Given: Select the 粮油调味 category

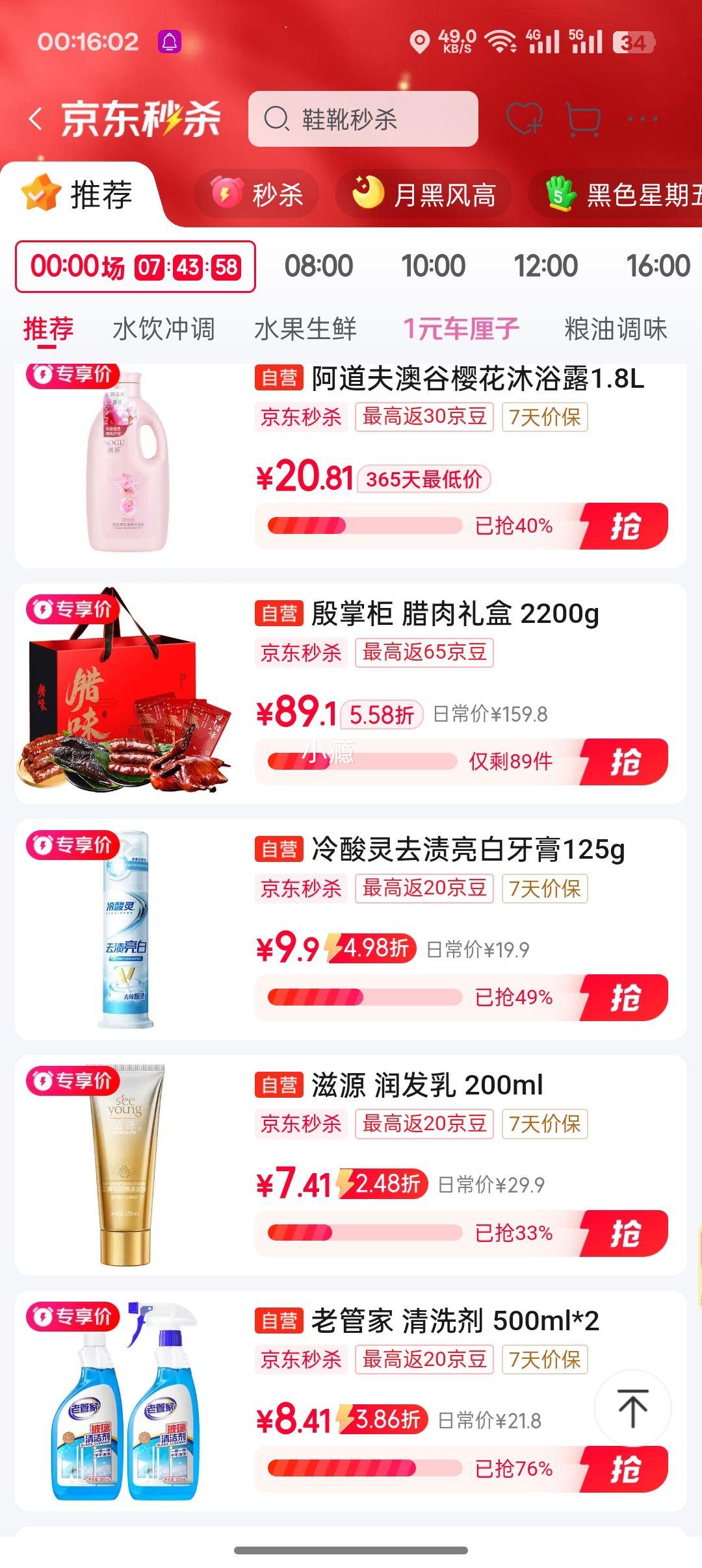Looking at the screenshot, I should [614, 330].
